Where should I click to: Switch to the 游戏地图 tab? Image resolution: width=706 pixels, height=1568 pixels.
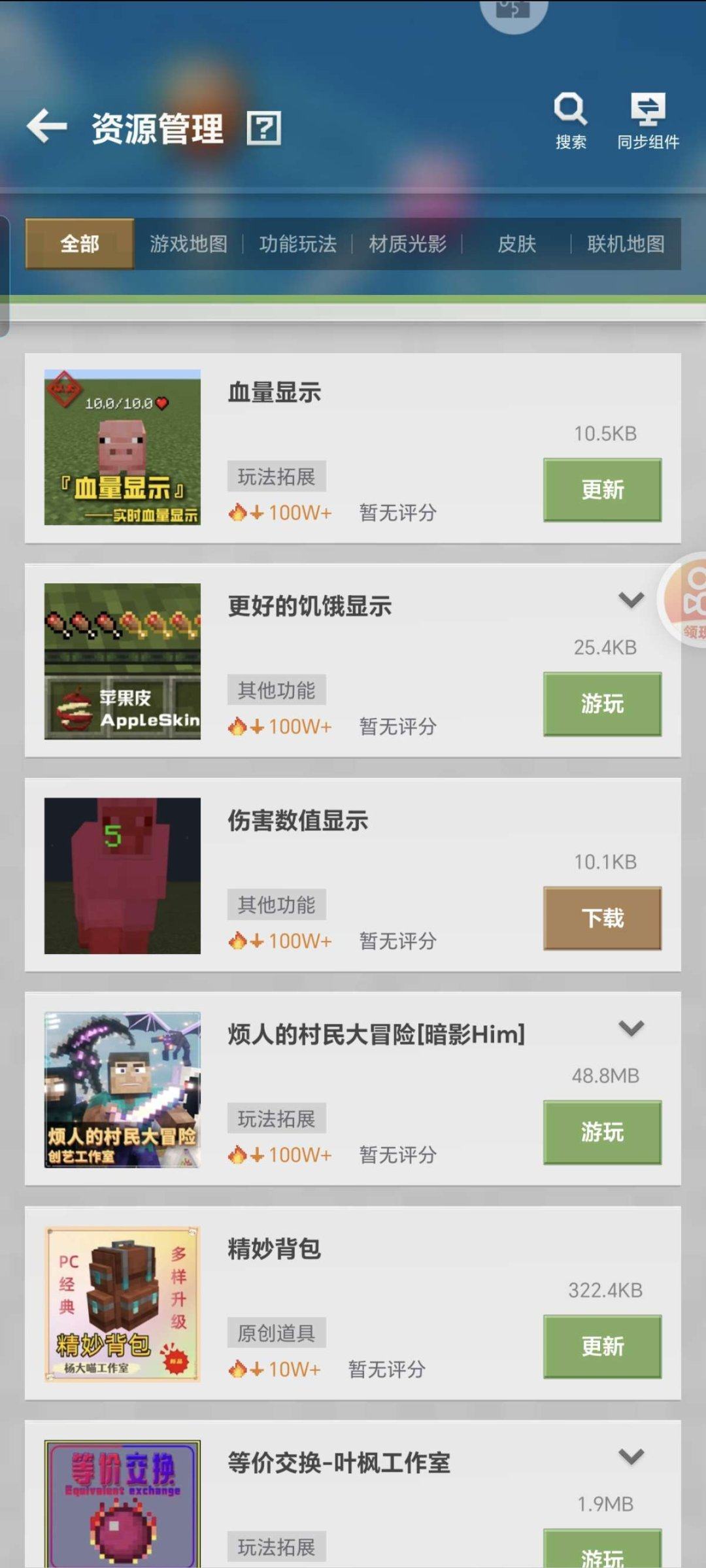pos(189,244)
